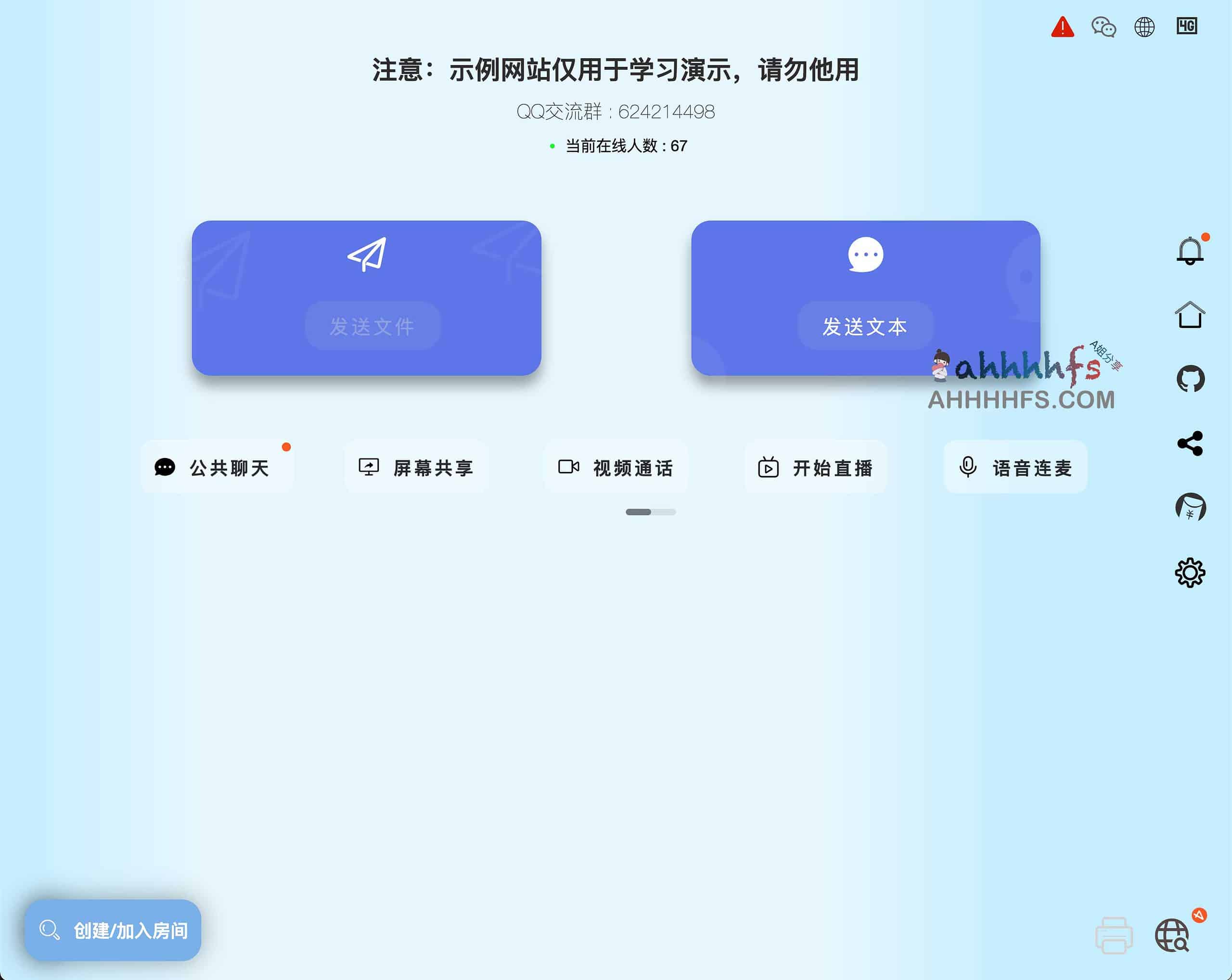Image resolution: width=1232 pixels, height=980 pixels.
Task: Open 语音连麦 voice connection
Action: pyautogui.click(x=1015, y=468)
